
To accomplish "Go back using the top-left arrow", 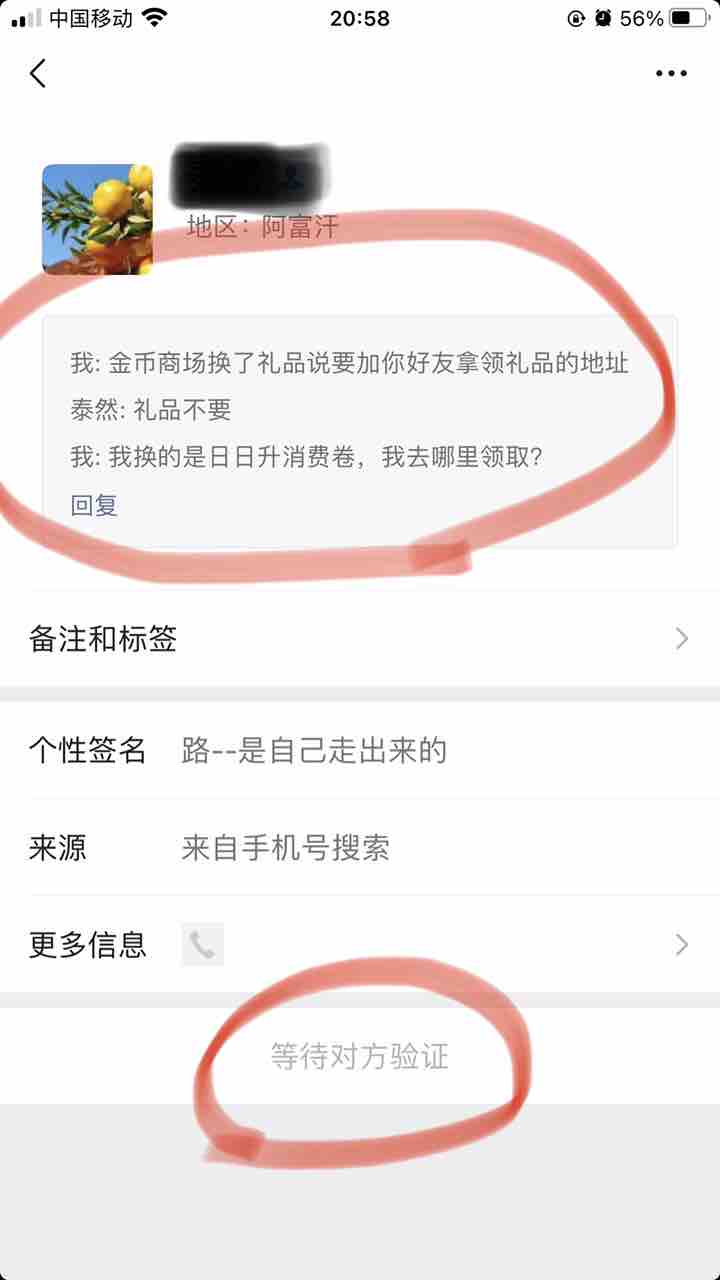I will [x=38, y=73].
